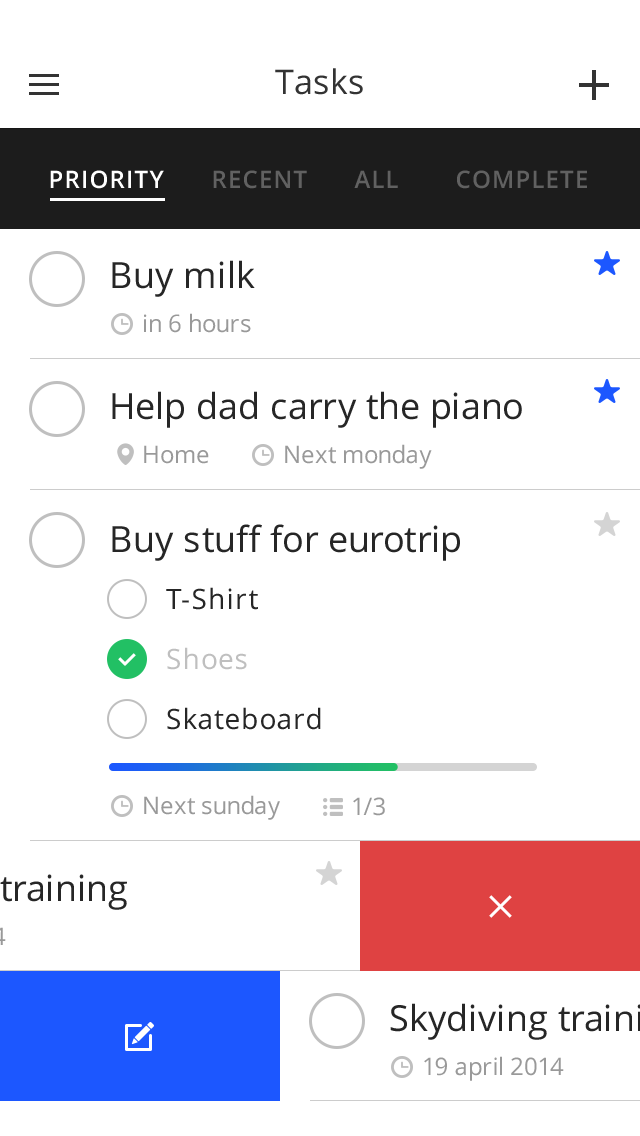Mark Skydiving training as complete
The height and width of the screenshot is (1136, 640).
click(337, 1021)
